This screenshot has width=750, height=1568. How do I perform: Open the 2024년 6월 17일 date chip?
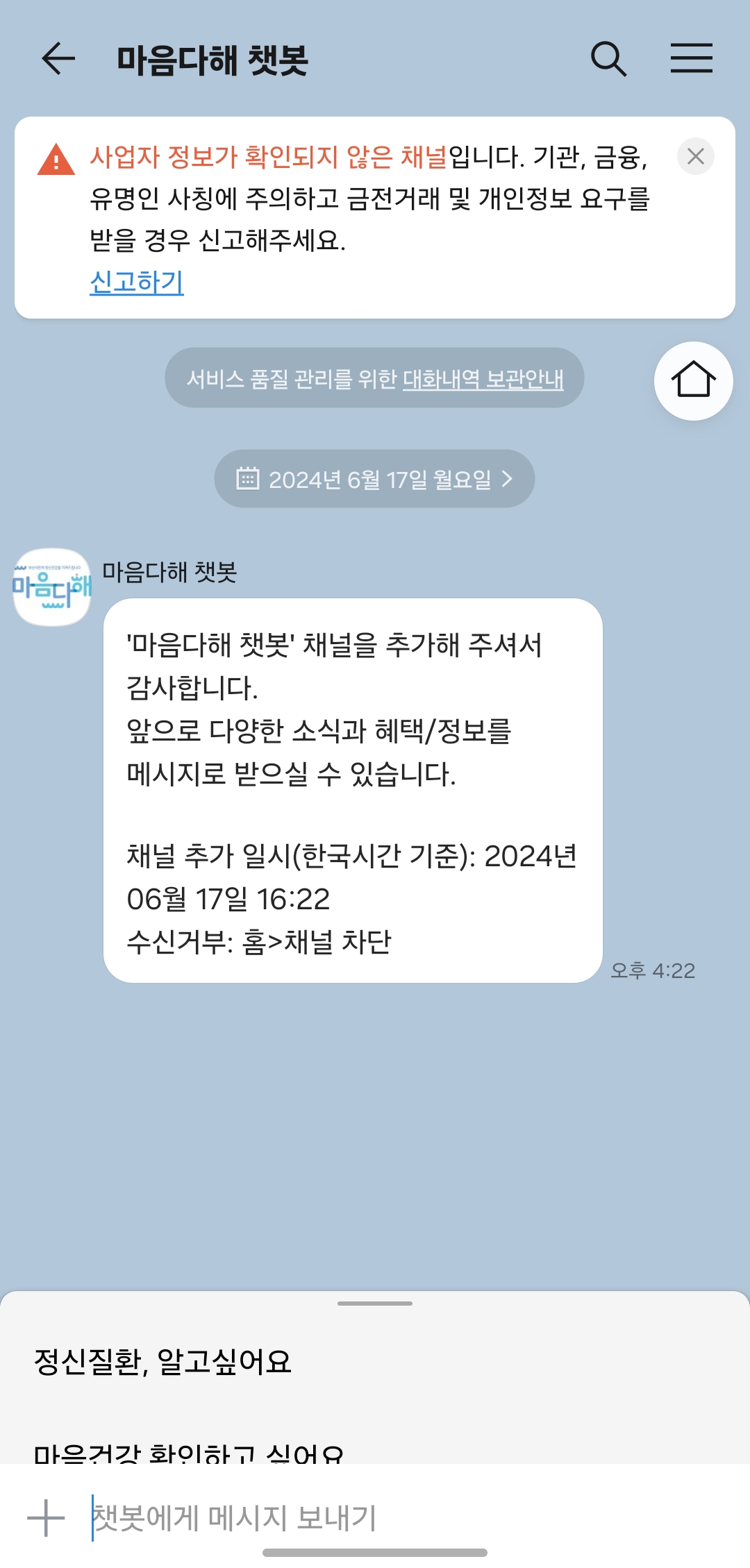click(374, 479)
